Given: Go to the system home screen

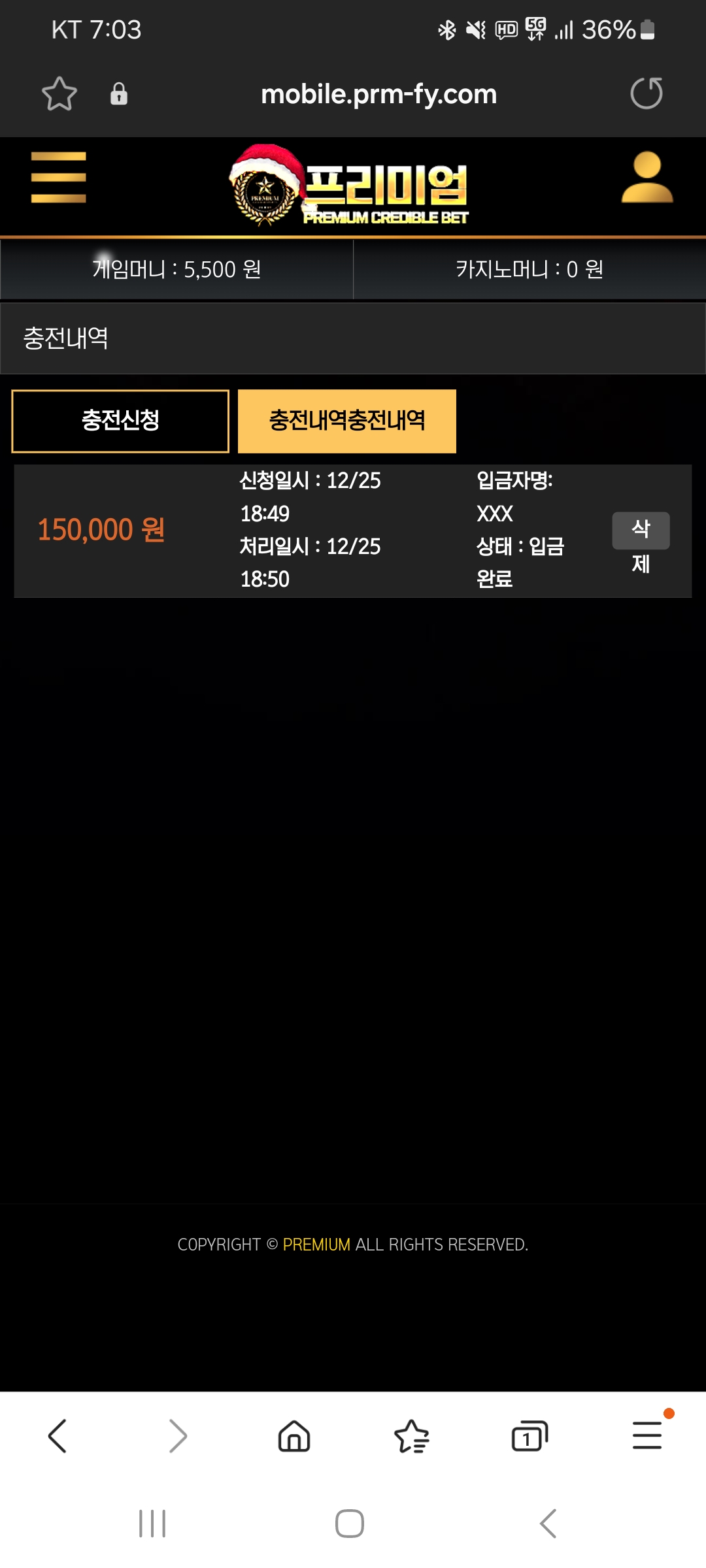Looking at the screenshot, I should coord(350,1524).
